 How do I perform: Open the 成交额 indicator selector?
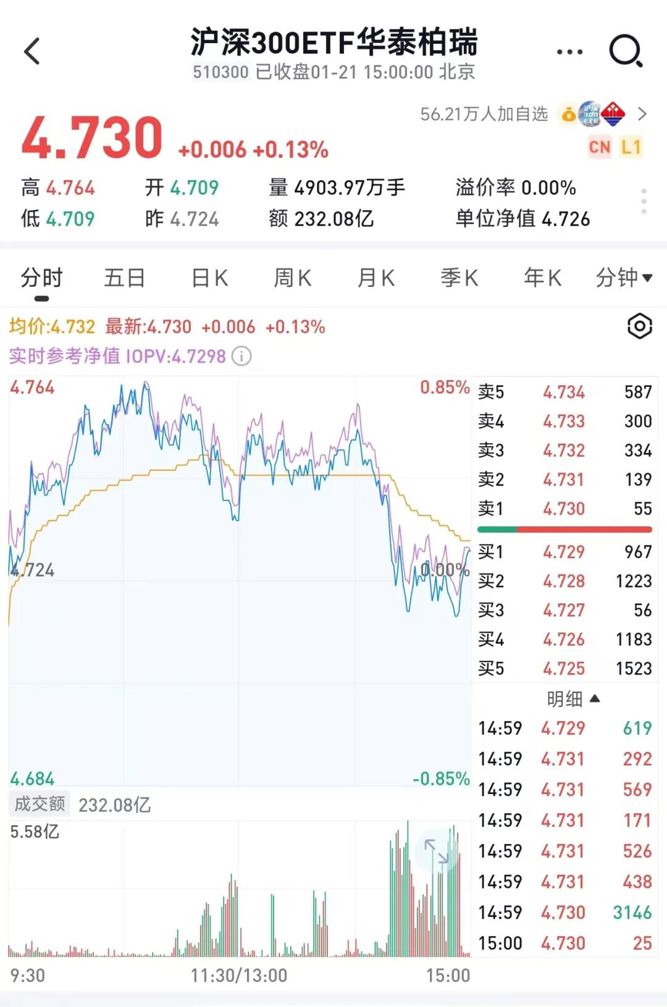38,804
